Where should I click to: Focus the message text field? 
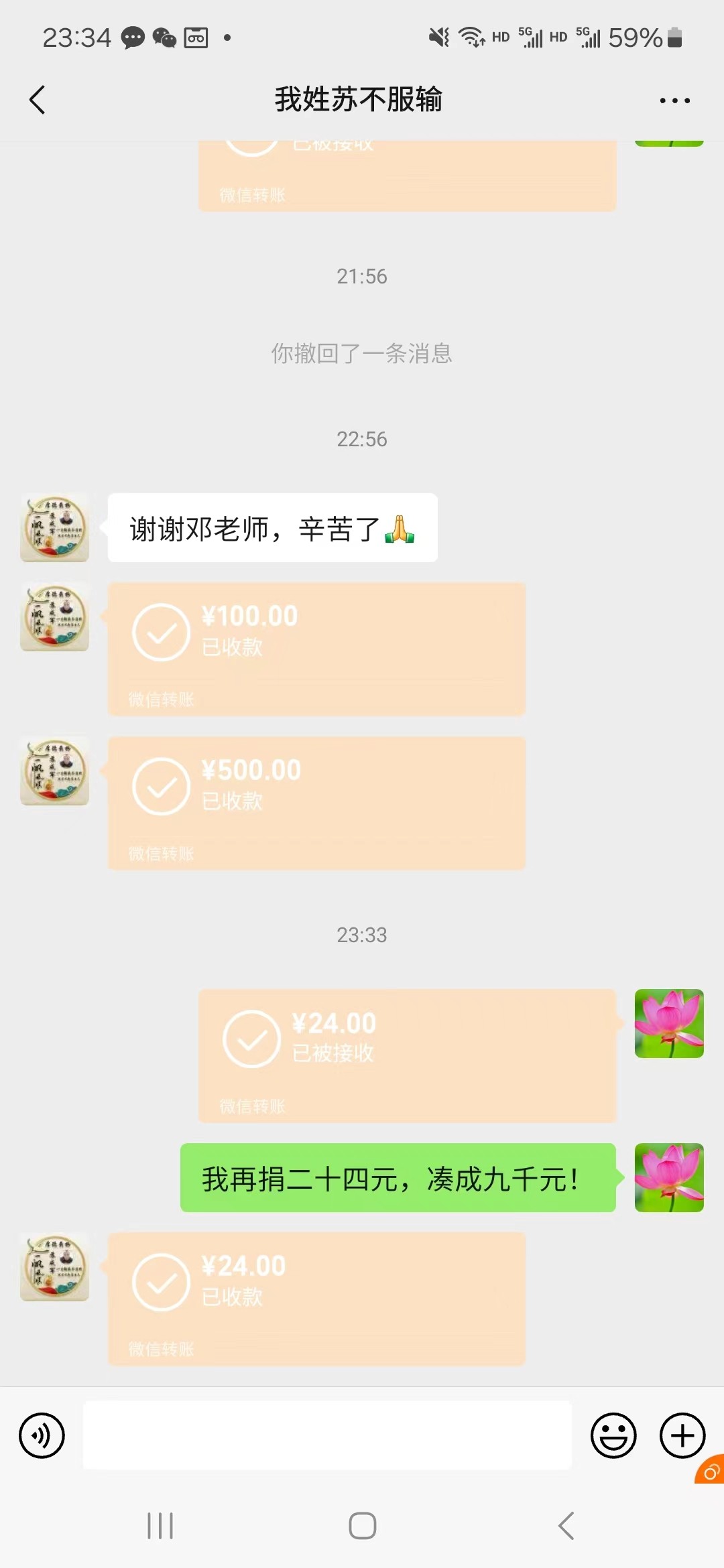click(327, 1435)
